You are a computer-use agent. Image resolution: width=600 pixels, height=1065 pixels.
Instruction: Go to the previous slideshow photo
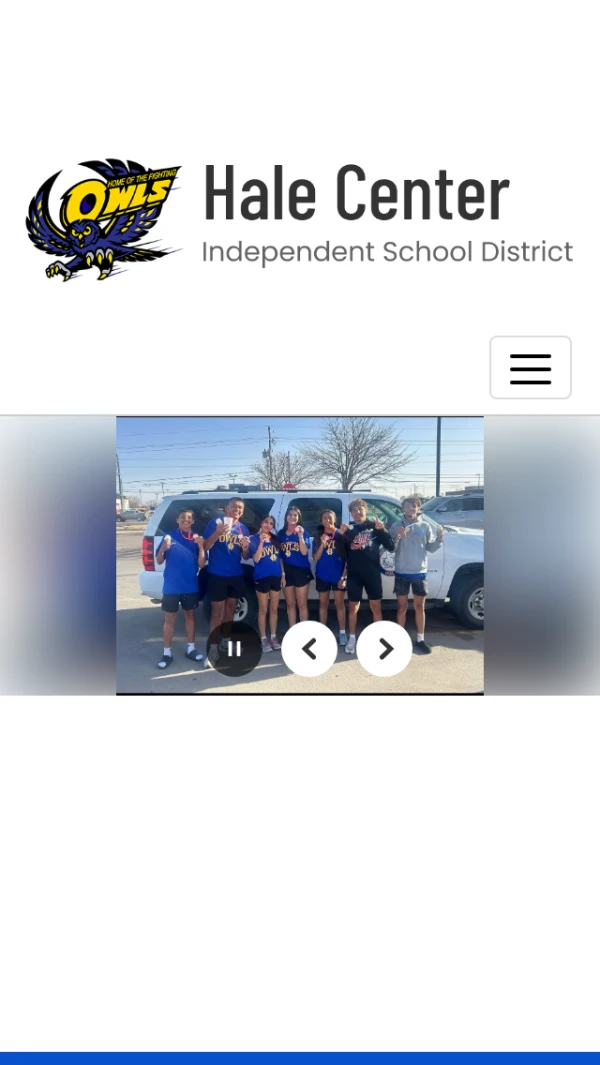(309, 649)
